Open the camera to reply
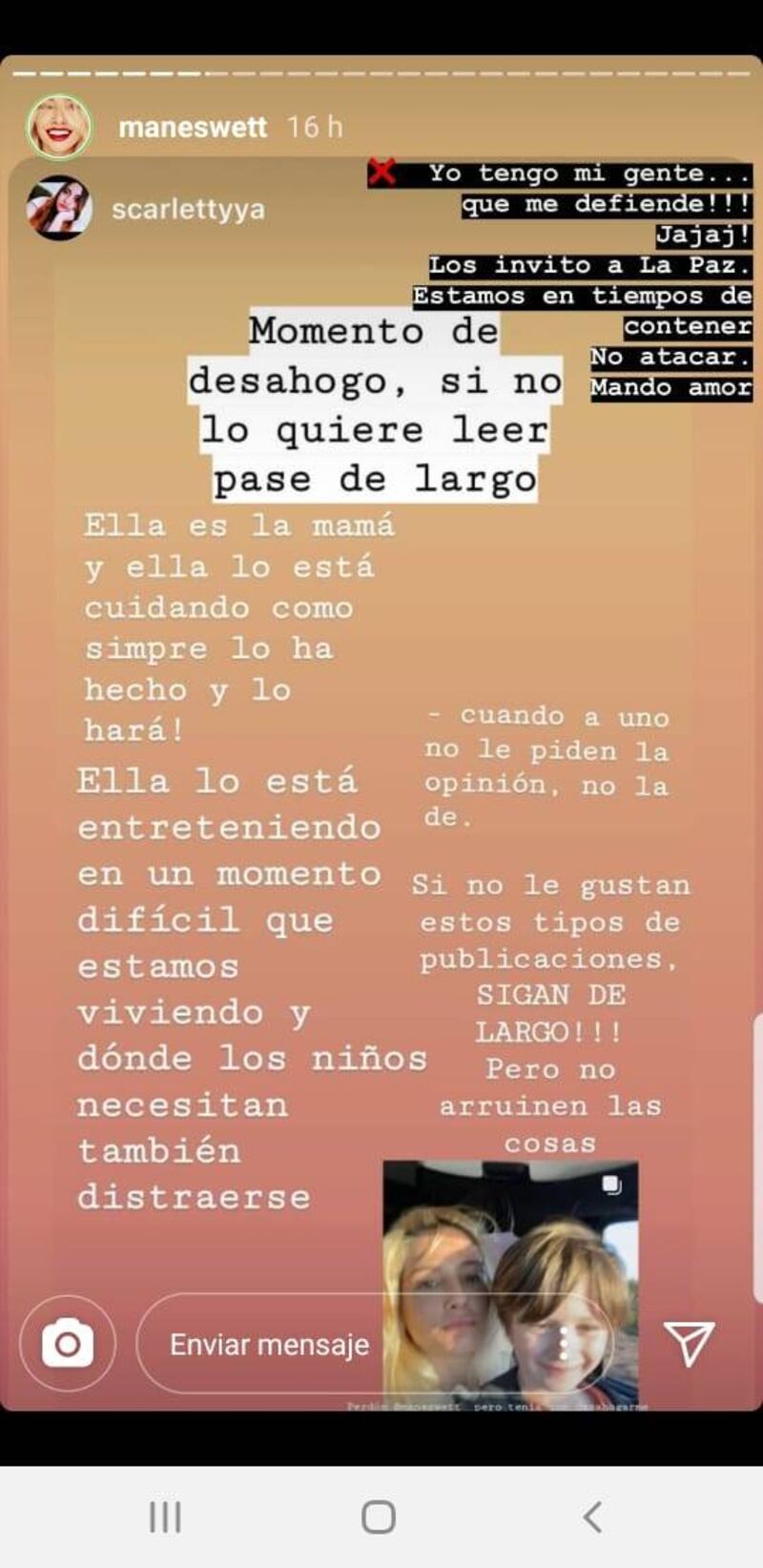The image size is (763, 1568). pyautogui.click(x=68, y=1344)
